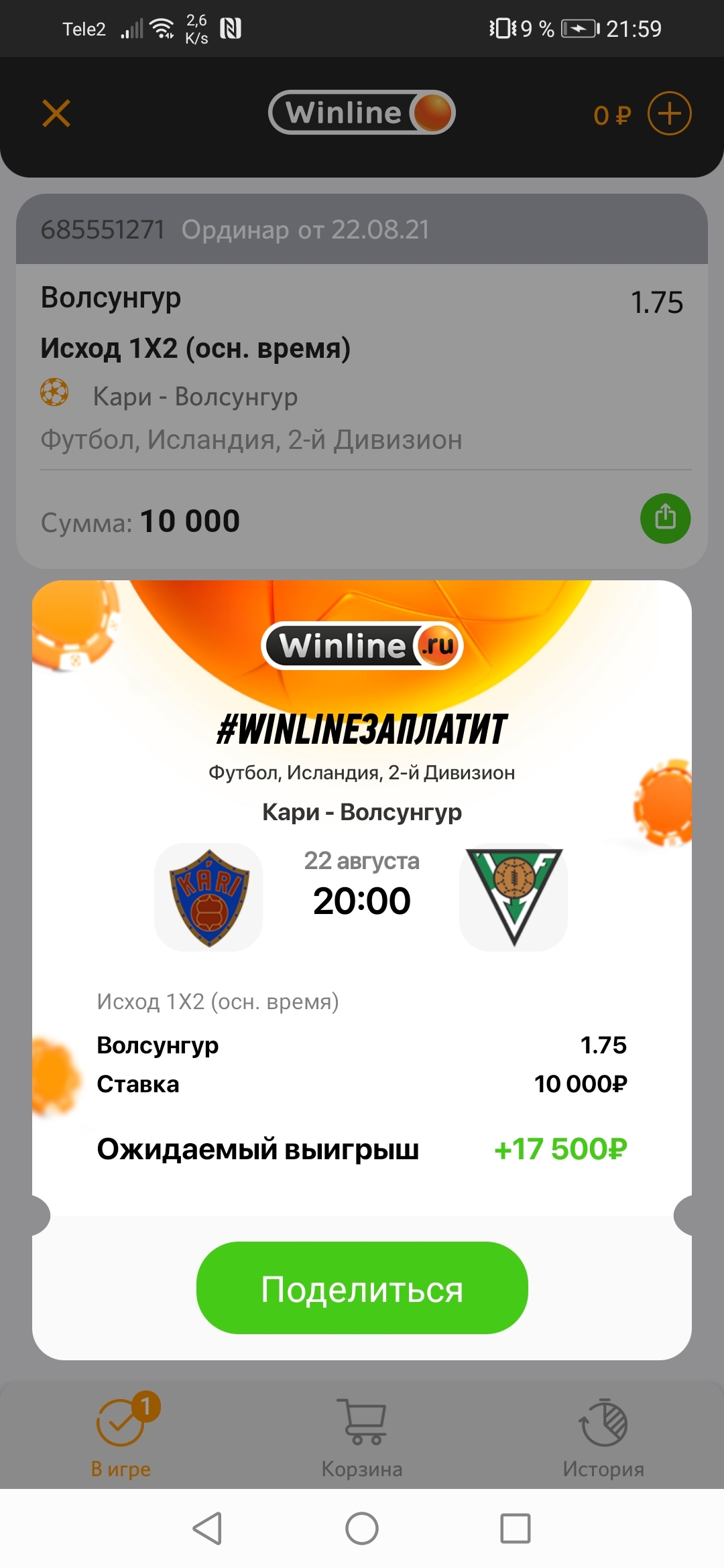Tap the Поделиться button

click(x=362, y=1289)
